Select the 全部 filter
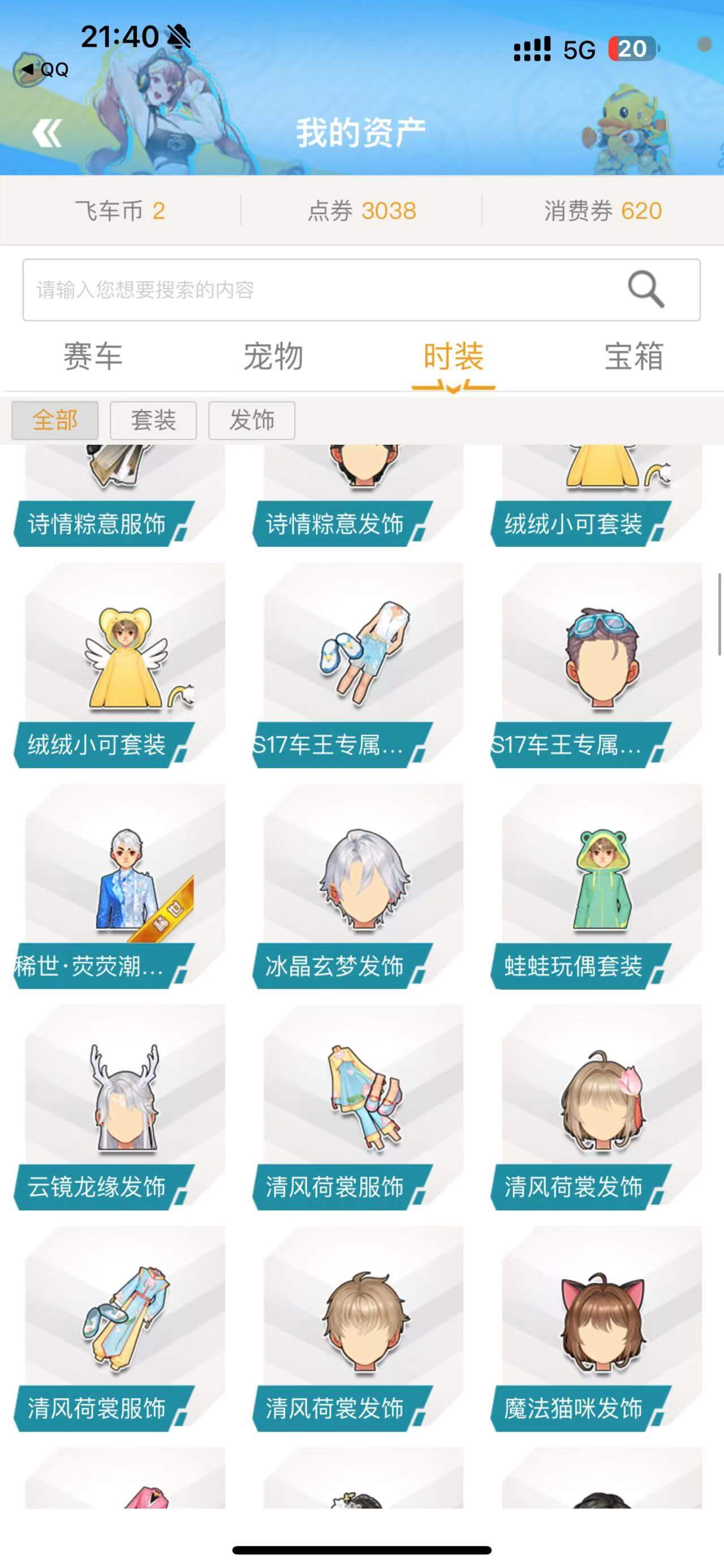The width and height of the screenshot is (724, 1568). coord(55,420)
